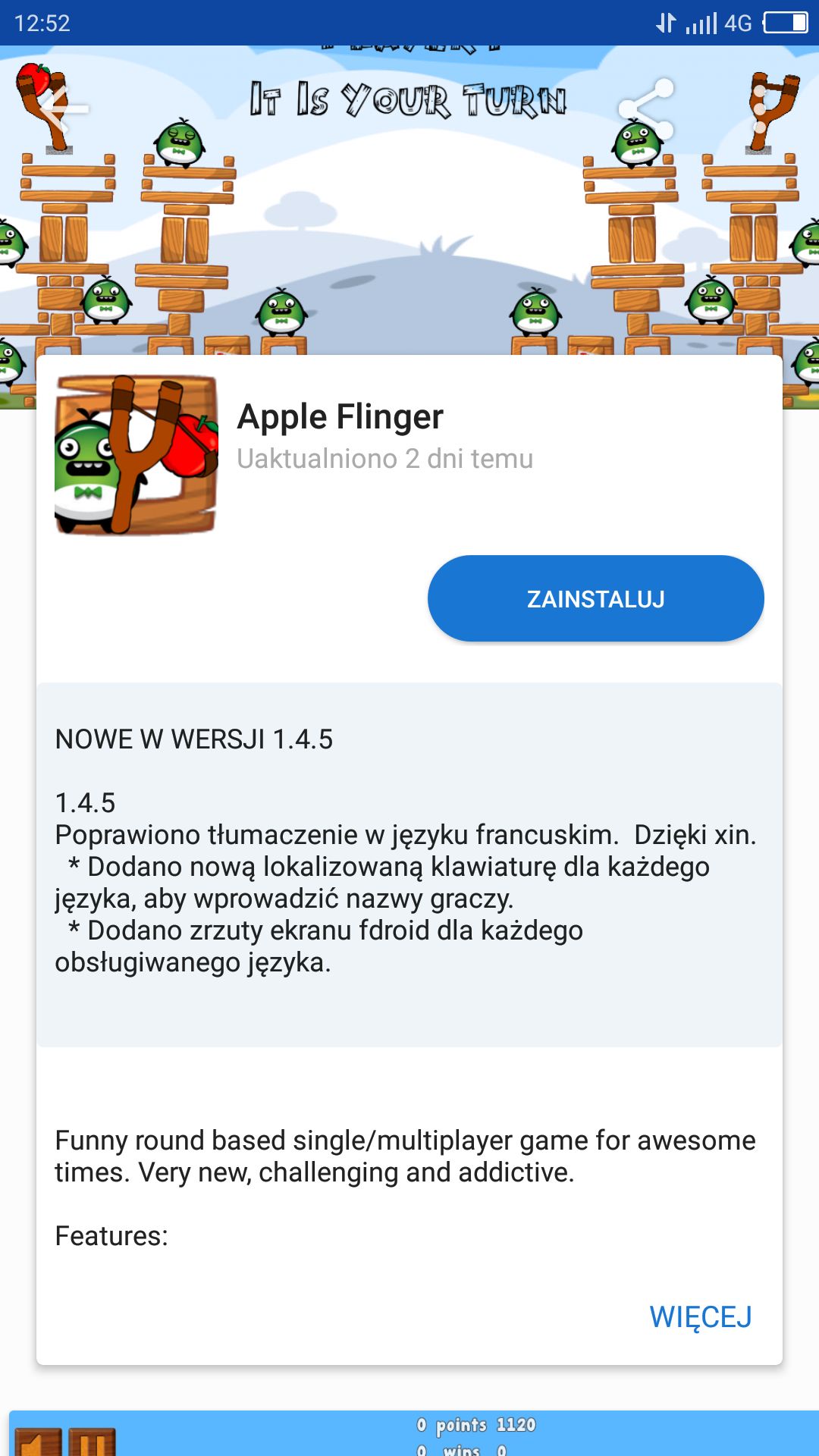This screenshot has width=819, height=1456.
Task: Open the game screenshot preview below the card
Action: [x=414, y=1432]
